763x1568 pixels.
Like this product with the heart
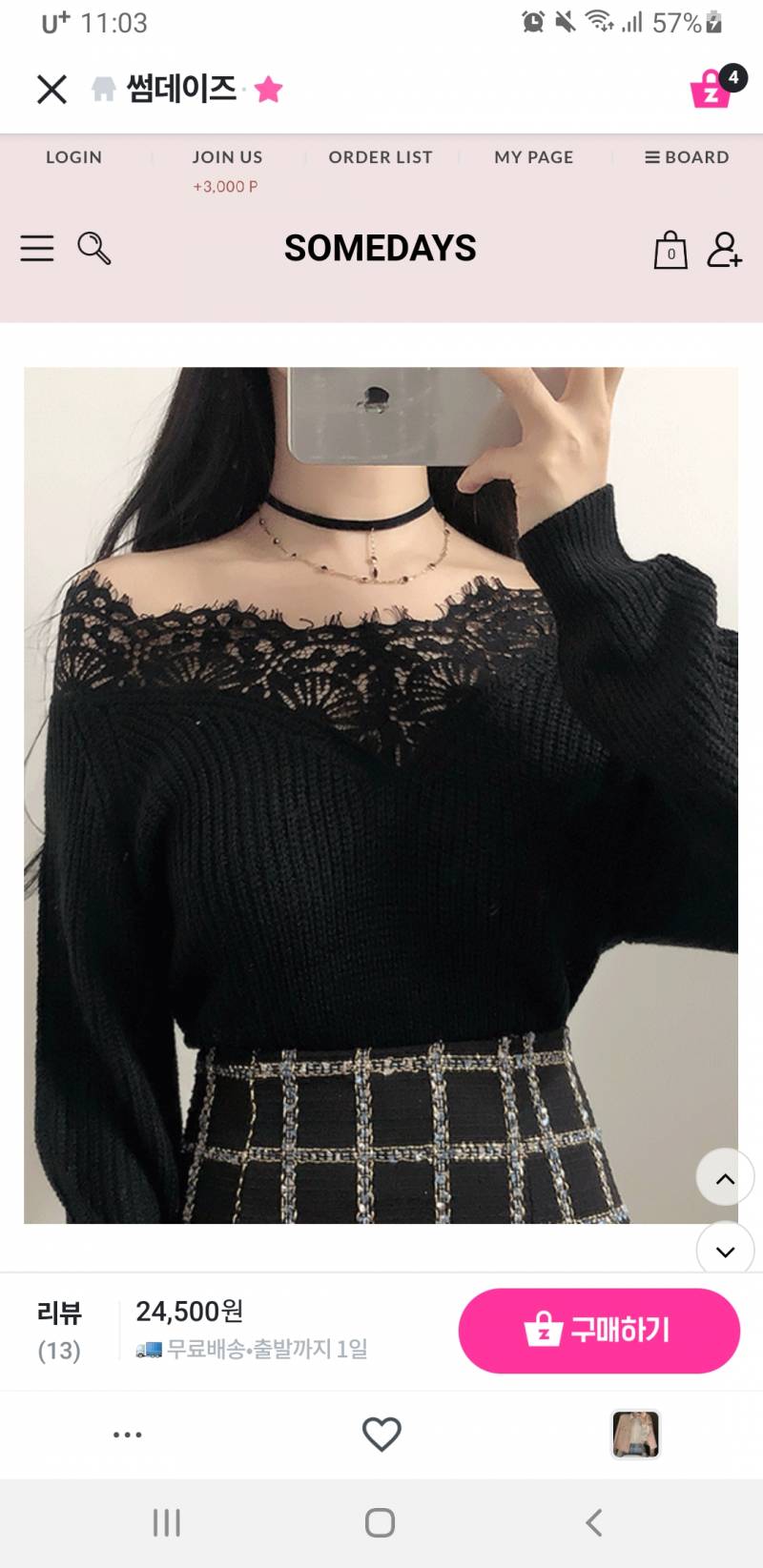click(381, 1434)
